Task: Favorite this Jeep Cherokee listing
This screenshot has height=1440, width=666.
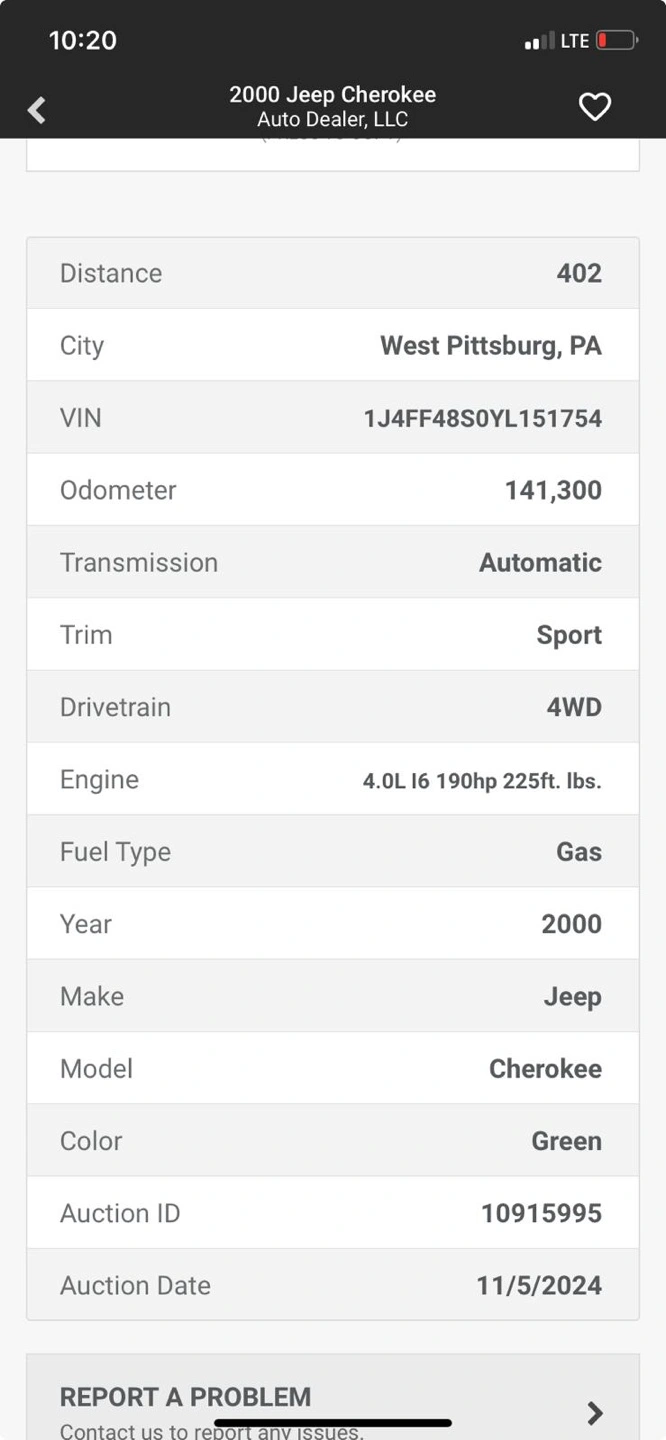Action: click(x=595, y=107)
